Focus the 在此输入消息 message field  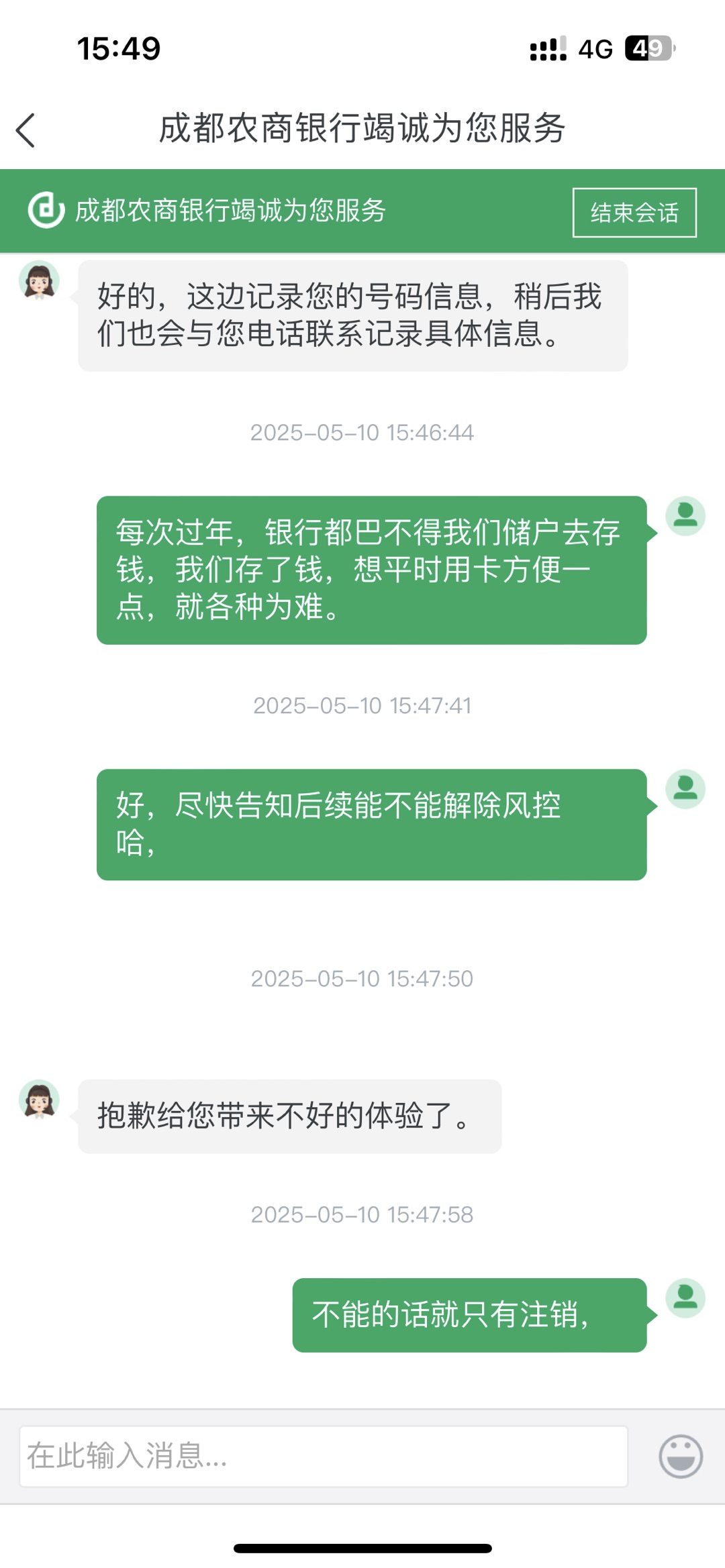(324, 1456)
